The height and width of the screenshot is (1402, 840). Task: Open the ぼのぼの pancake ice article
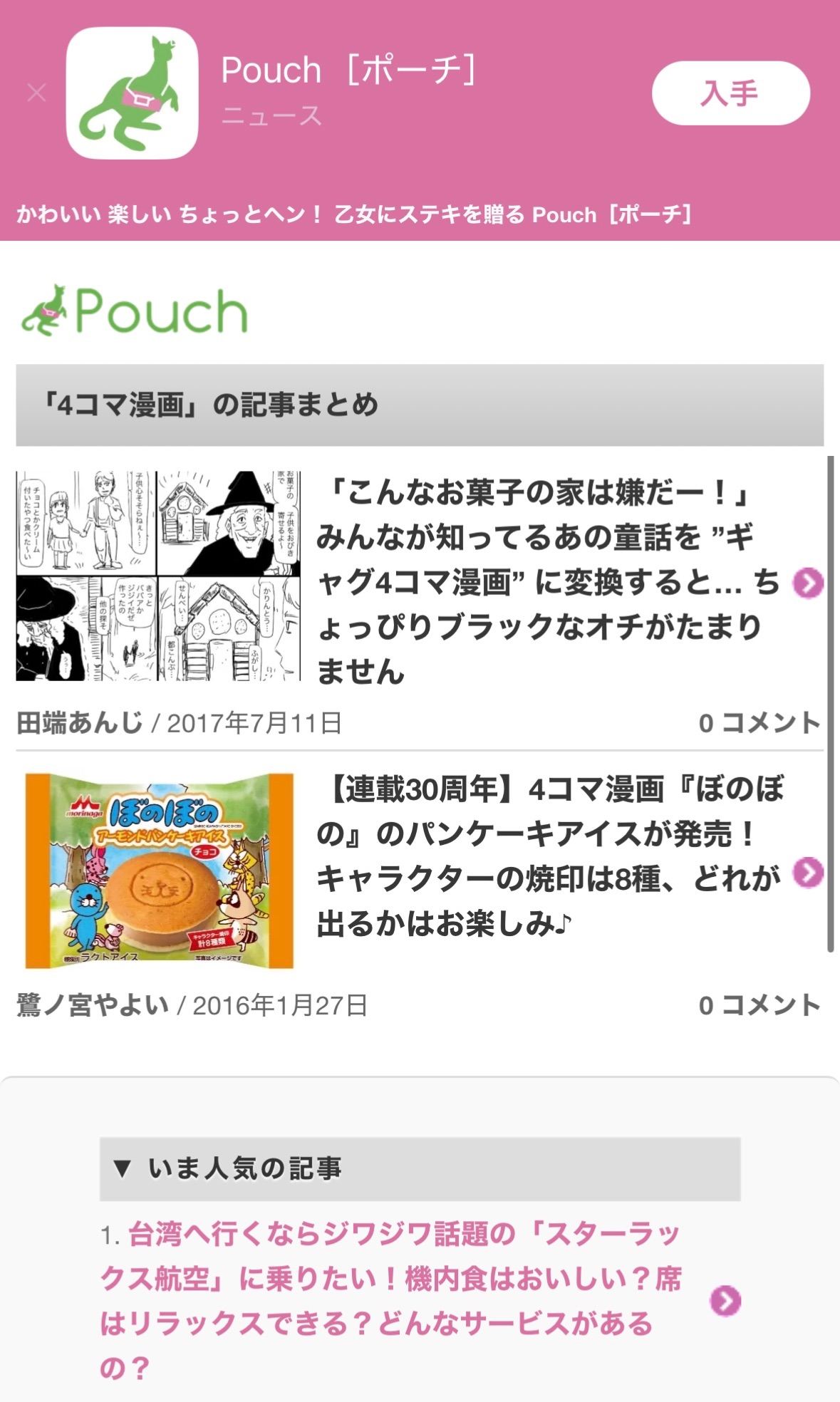(x=549, y=856)
